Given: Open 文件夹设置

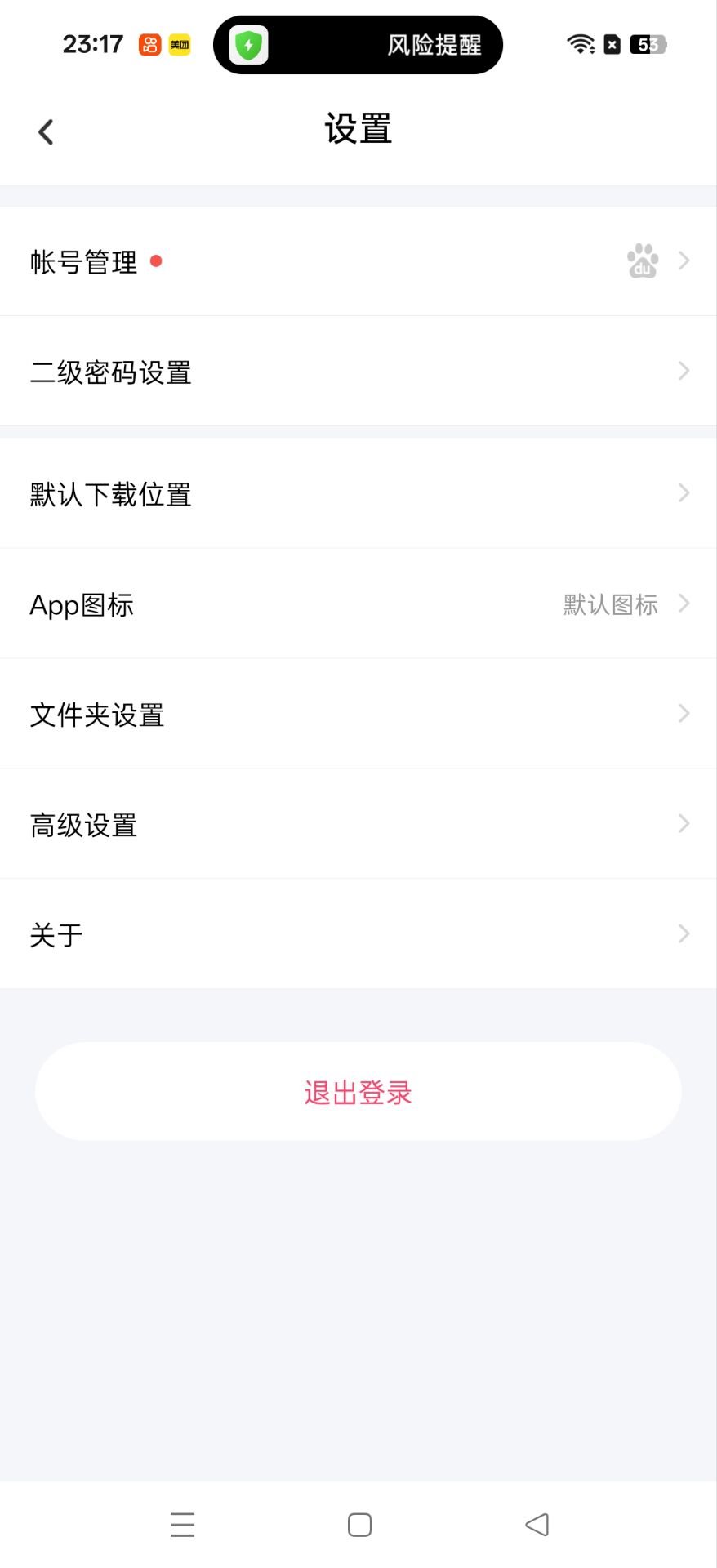Looking at the screenshot, I should tap(358, 715).
